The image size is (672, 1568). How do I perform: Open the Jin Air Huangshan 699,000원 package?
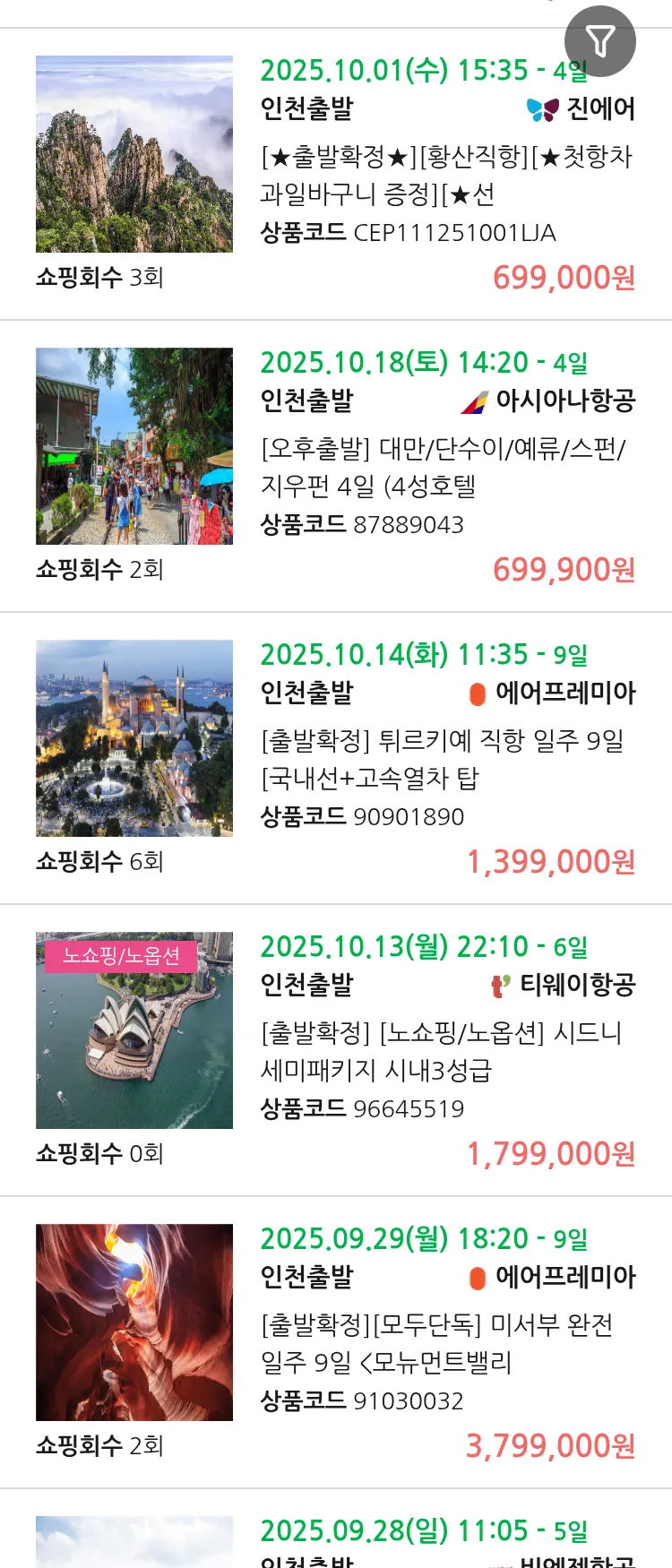click(445, 175)
